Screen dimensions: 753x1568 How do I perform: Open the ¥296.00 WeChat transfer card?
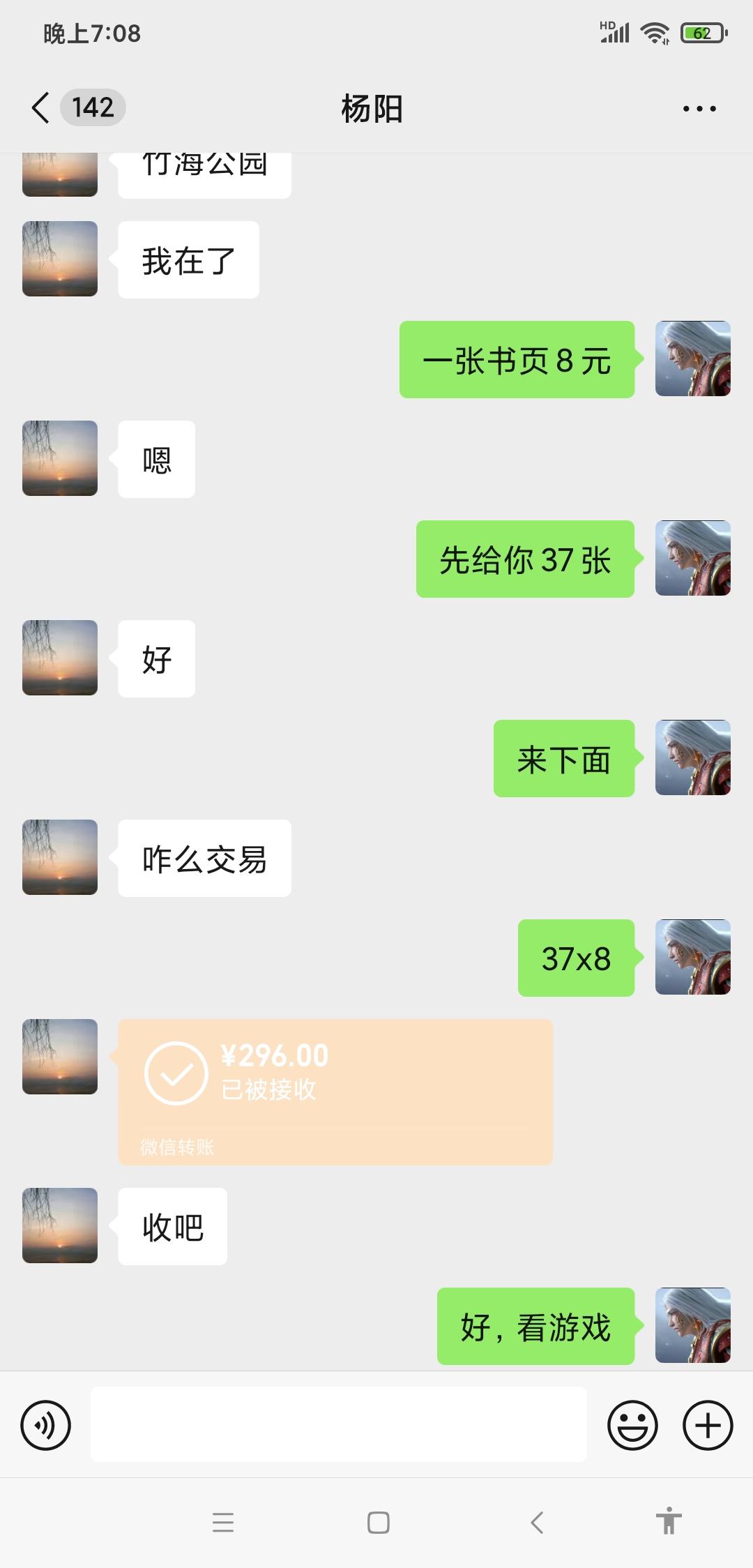(335, 1092)
